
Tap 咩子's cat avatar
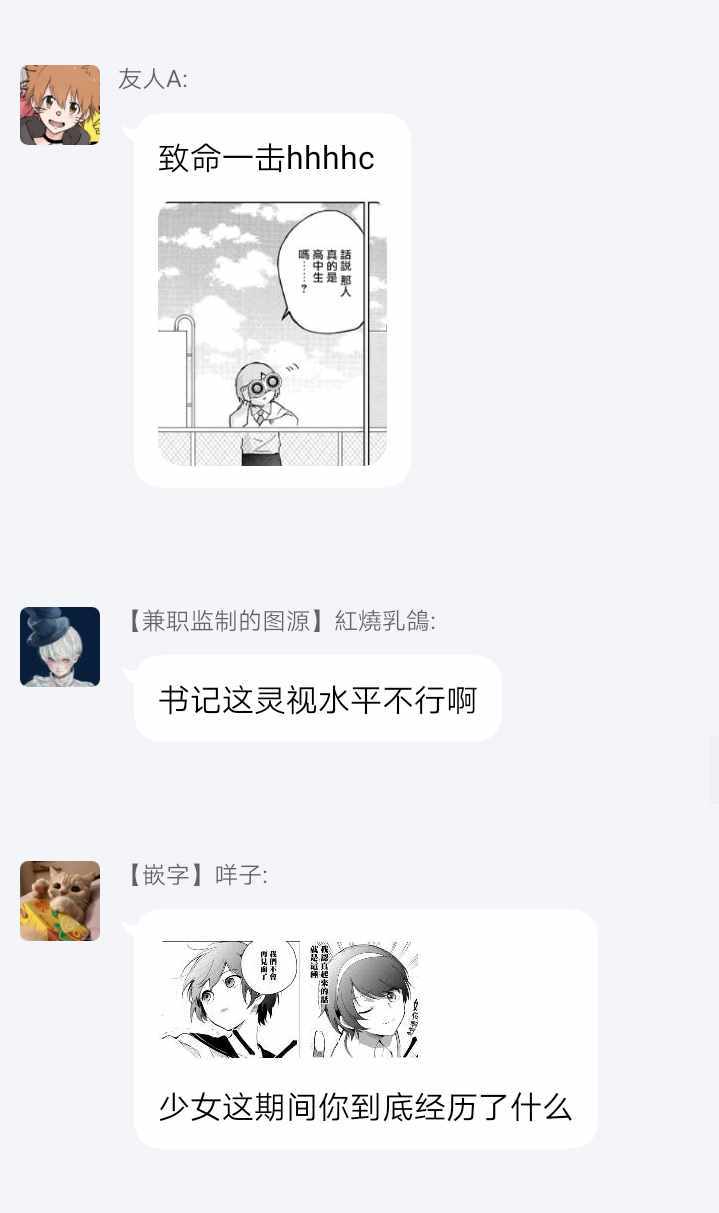tap(60, 901)
